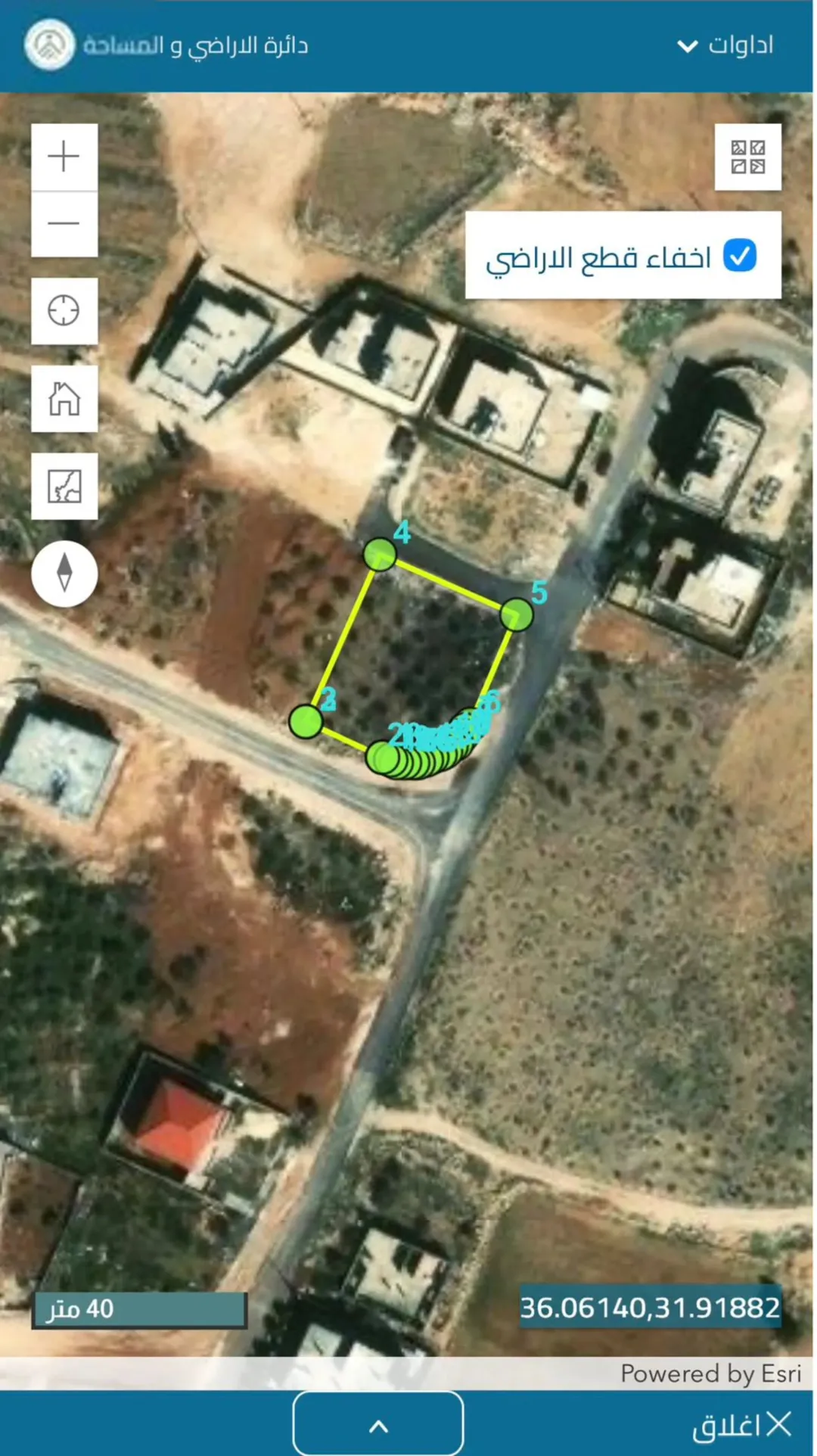Uncheck the اخفاء قطع الاراضي checkbox
This screenshot has height=1456, width=817.
740,256
